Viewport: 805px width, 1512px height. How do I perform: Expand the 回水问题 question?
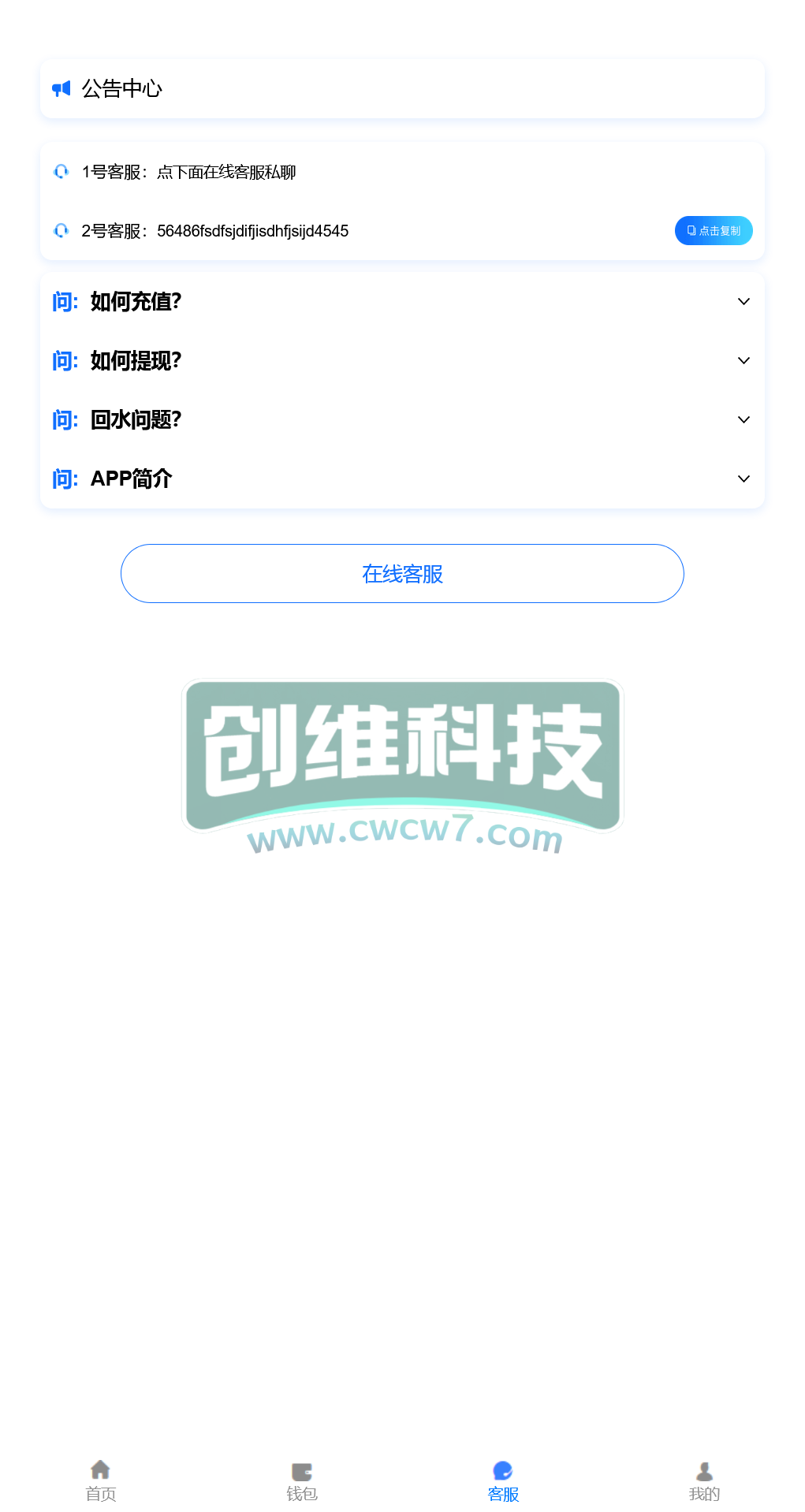402,419
